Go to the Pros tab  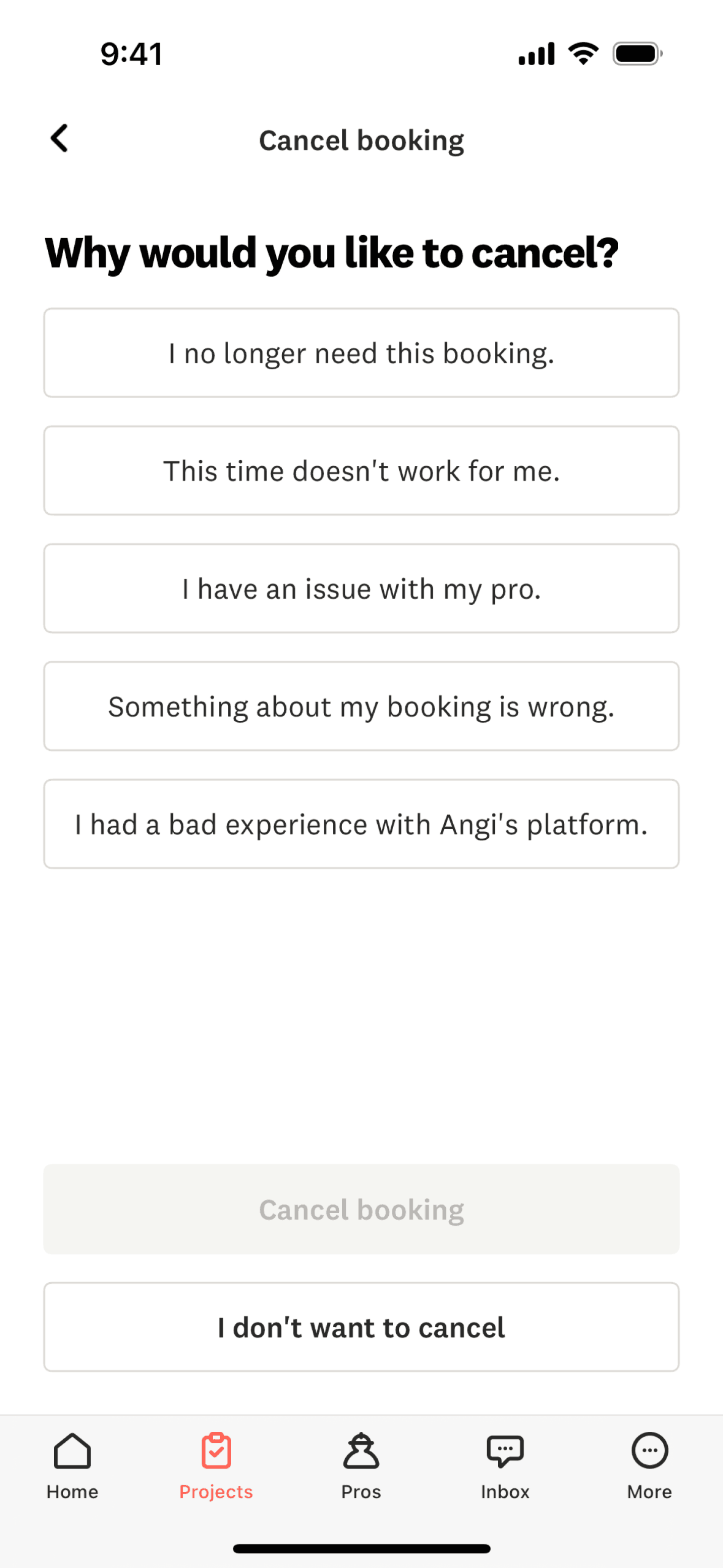(361, 1465)
